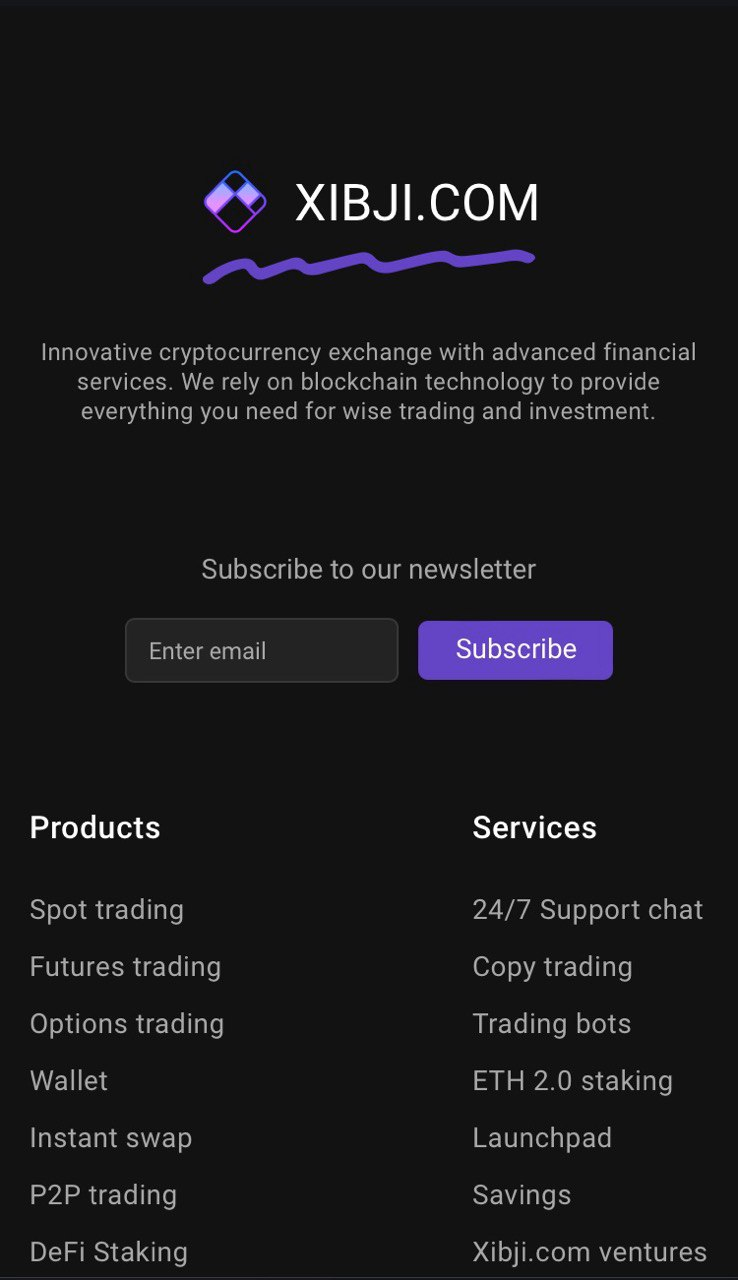The image size is (738, 1280).
Task: Go to Copy trading
Action: (552, 967)
